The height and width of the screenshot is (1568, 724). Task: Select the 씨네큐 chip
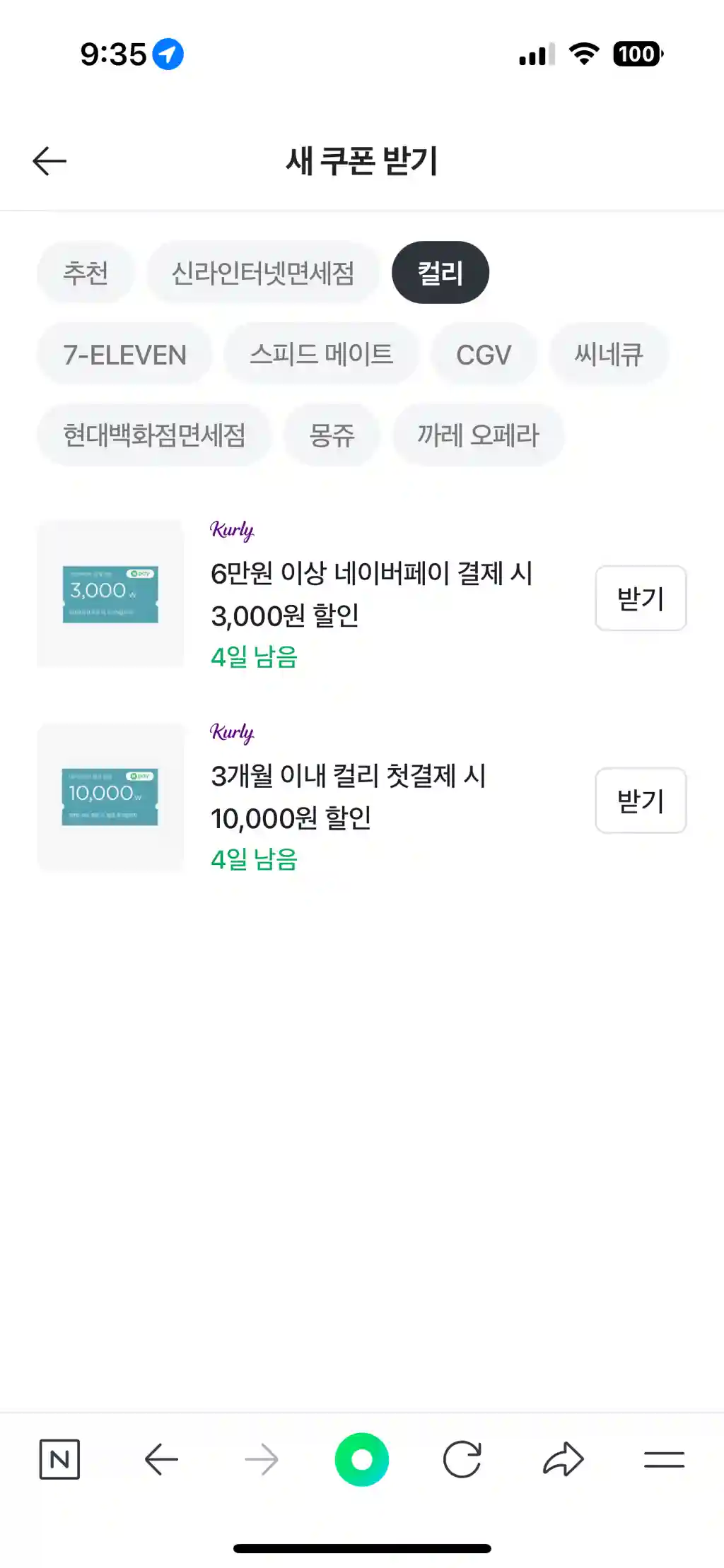tap(609, 354)
